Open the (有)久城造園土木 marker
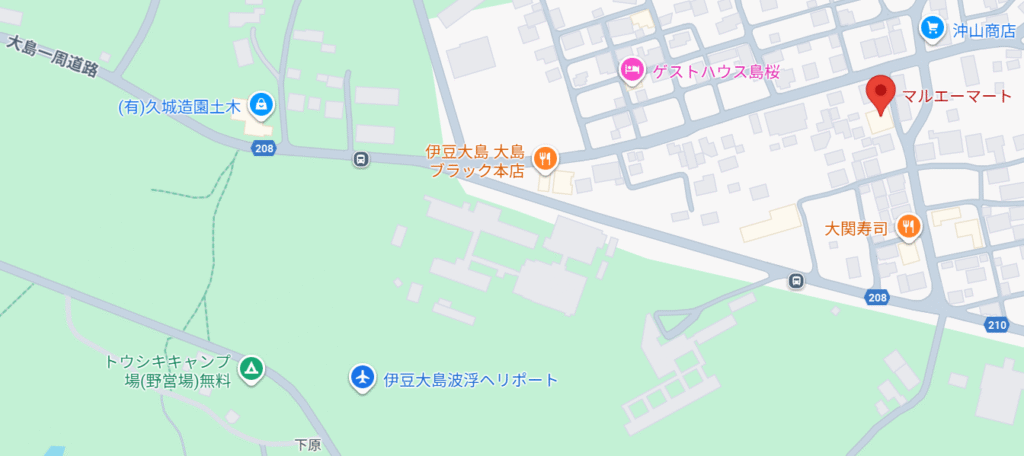The height and width of the screenshot is (456, 1024). (261, 103)
